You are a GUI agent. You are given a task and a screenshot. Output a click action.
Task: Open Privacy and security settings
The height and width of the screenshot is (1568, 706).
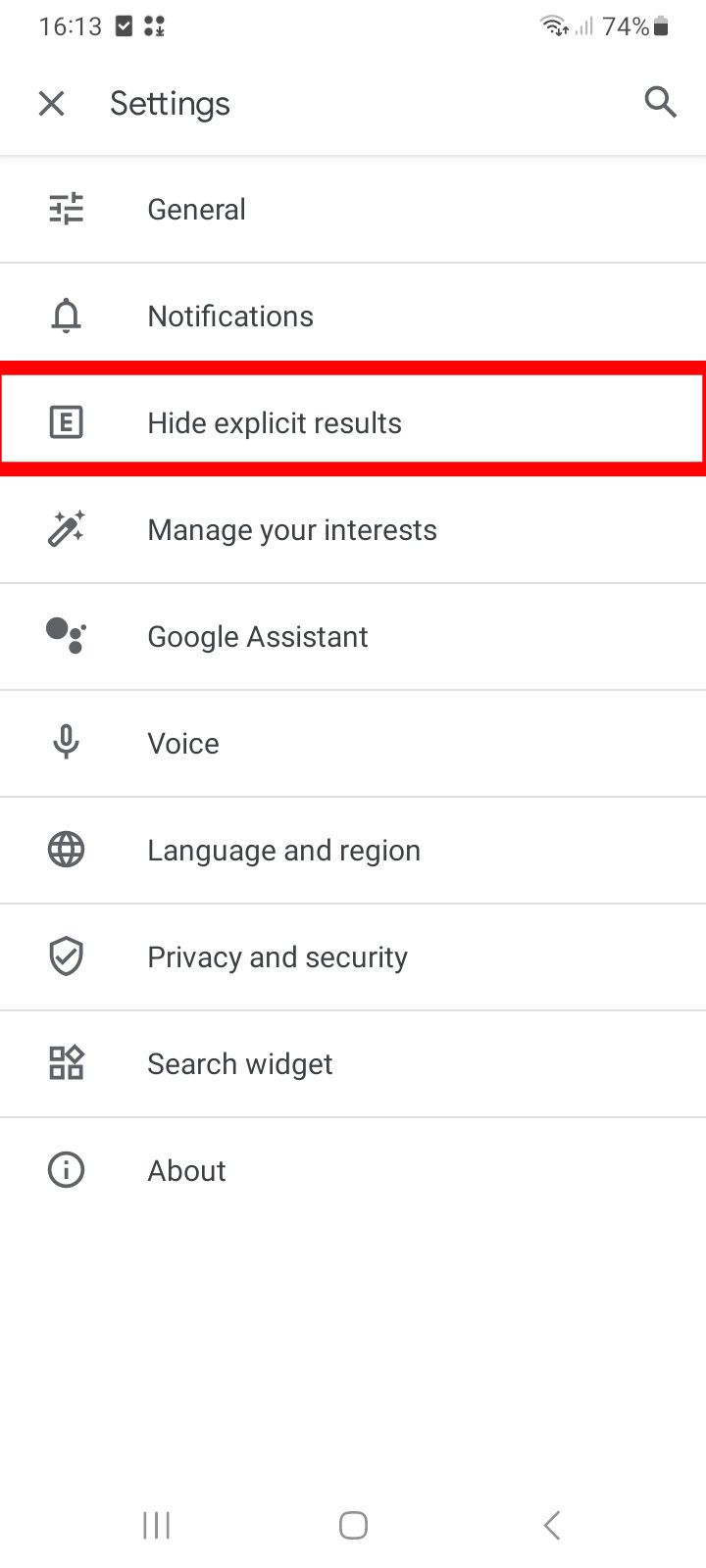click(277, 955)
